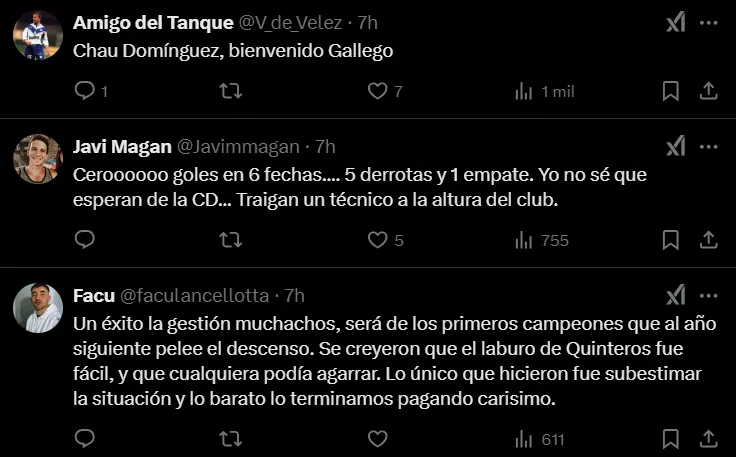
Task: Open Facu's profile via @faculancellotta
Action: (194, 295)
